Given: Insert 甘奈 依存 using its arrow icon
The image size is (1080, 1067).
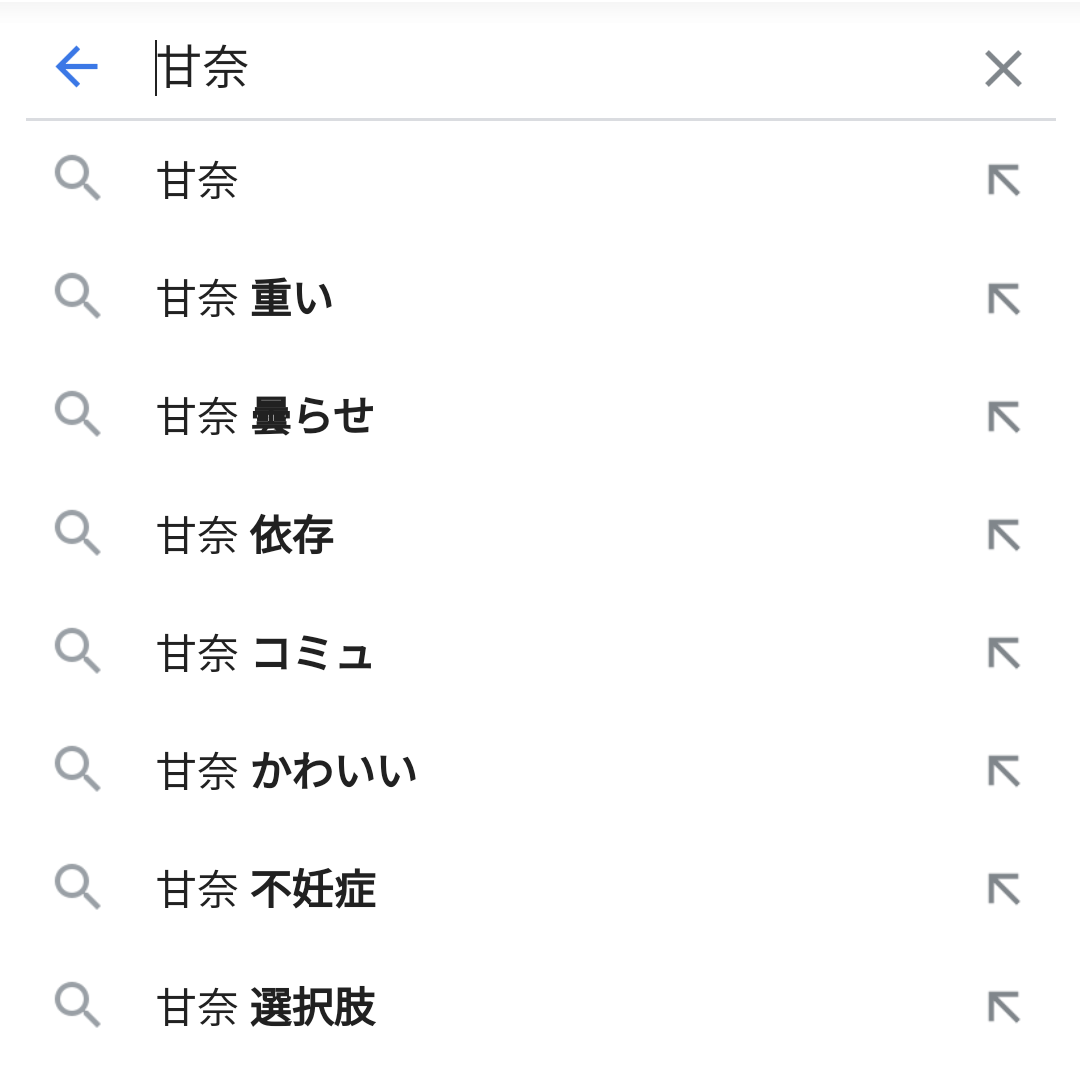Looking at the screenshot, I should pyautogui.click(x=1003, y=536).
